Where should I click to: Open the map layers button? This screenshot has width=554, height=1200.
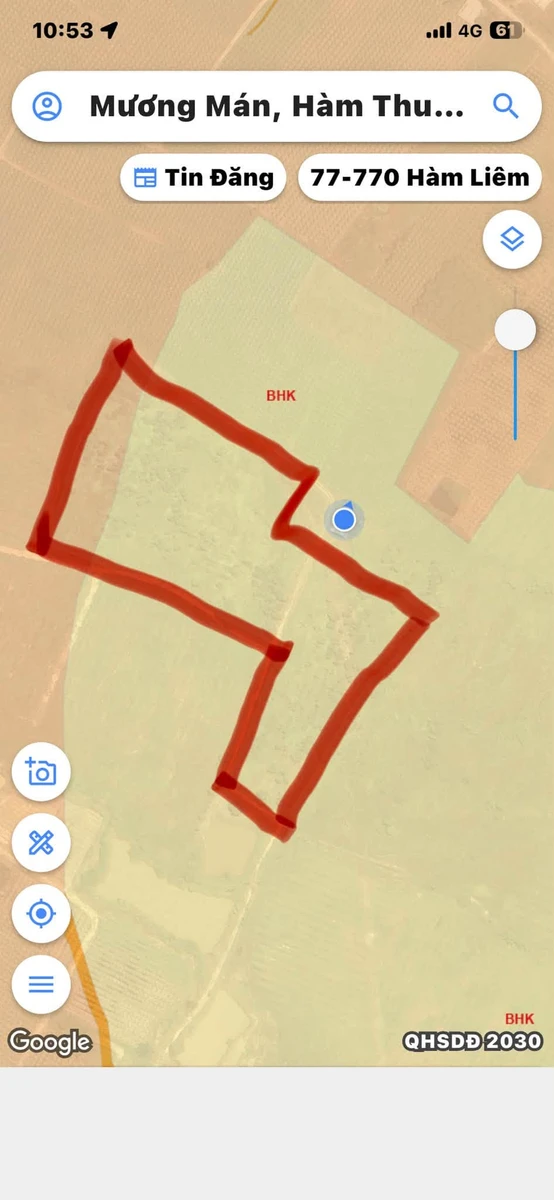click(512, 240)
